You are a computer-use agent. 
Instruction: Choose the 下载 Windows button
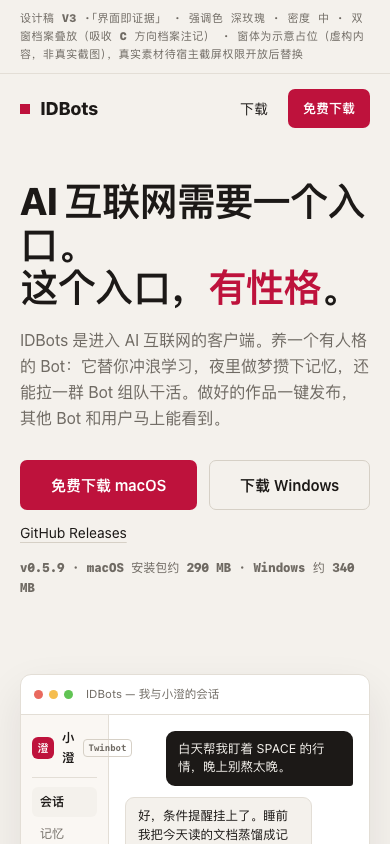[289, 485]
